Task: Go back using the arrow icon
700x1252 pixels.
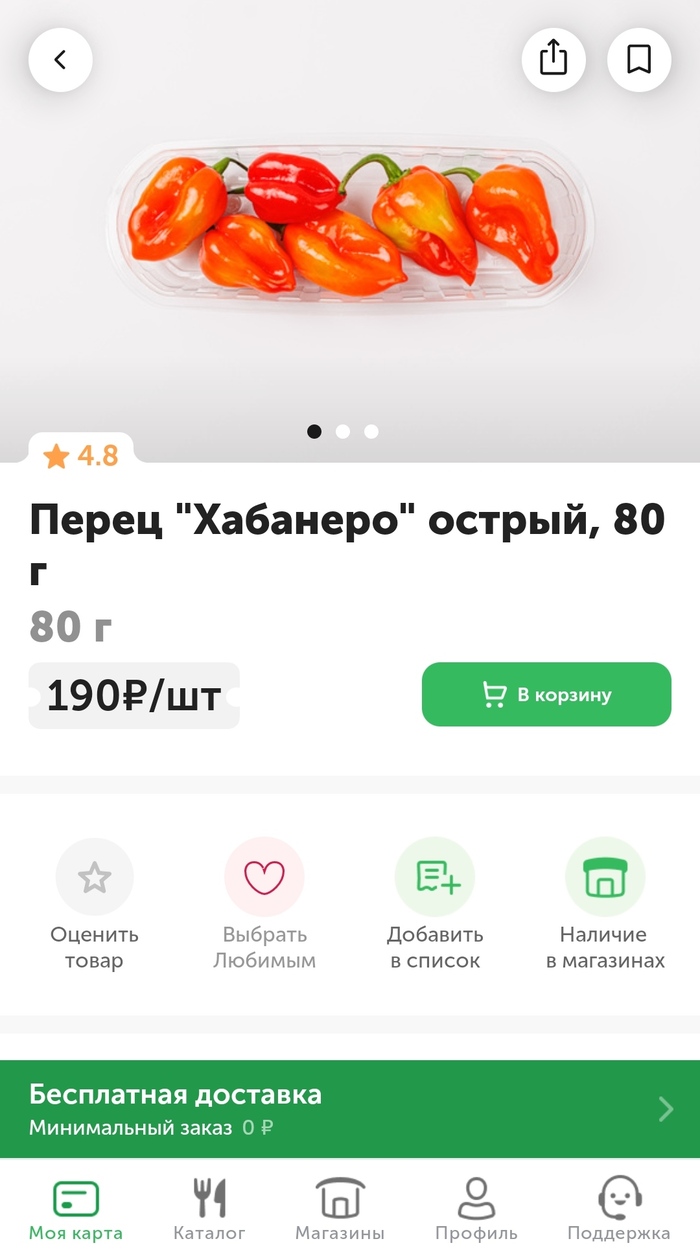Action: (60, 60)
